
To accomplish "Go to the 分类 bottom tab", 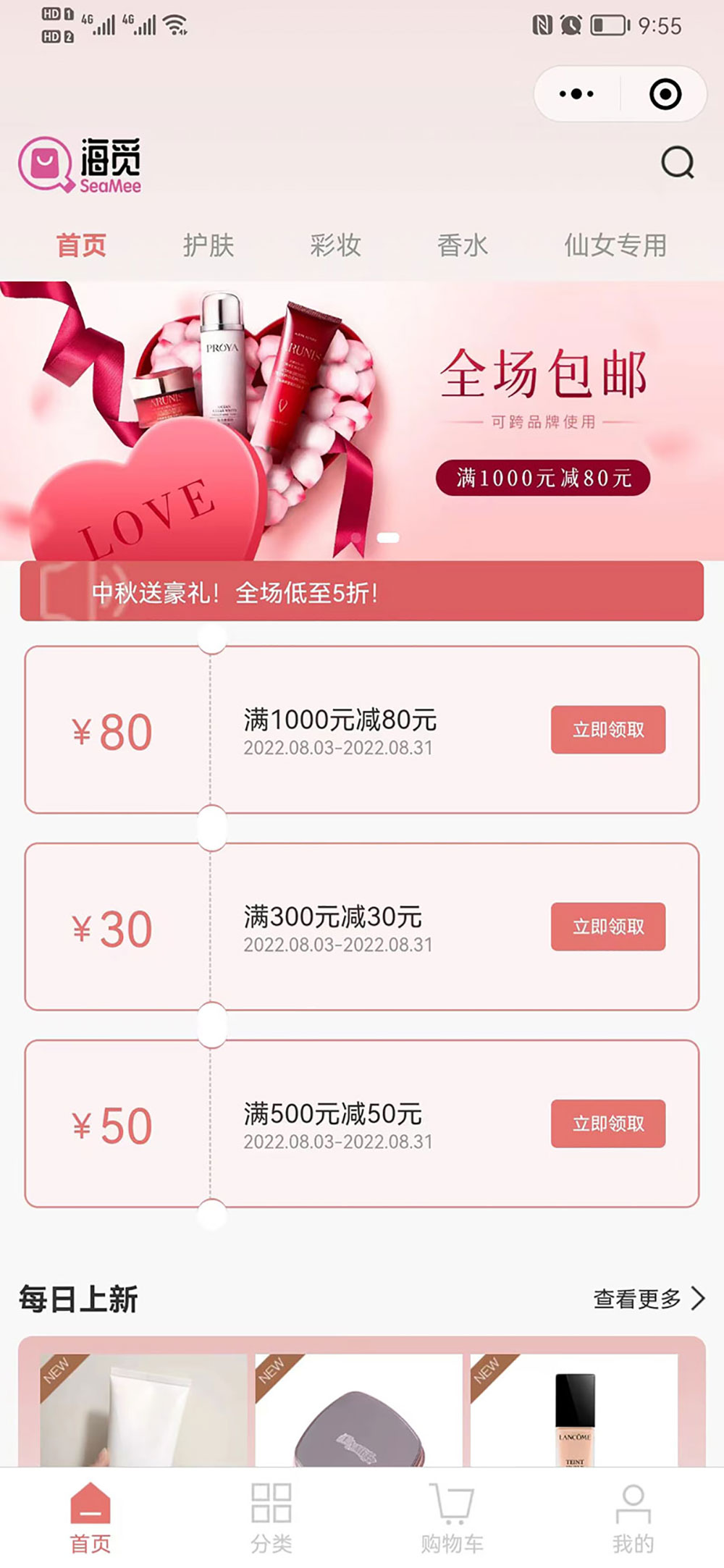I will click(271, 1517).
